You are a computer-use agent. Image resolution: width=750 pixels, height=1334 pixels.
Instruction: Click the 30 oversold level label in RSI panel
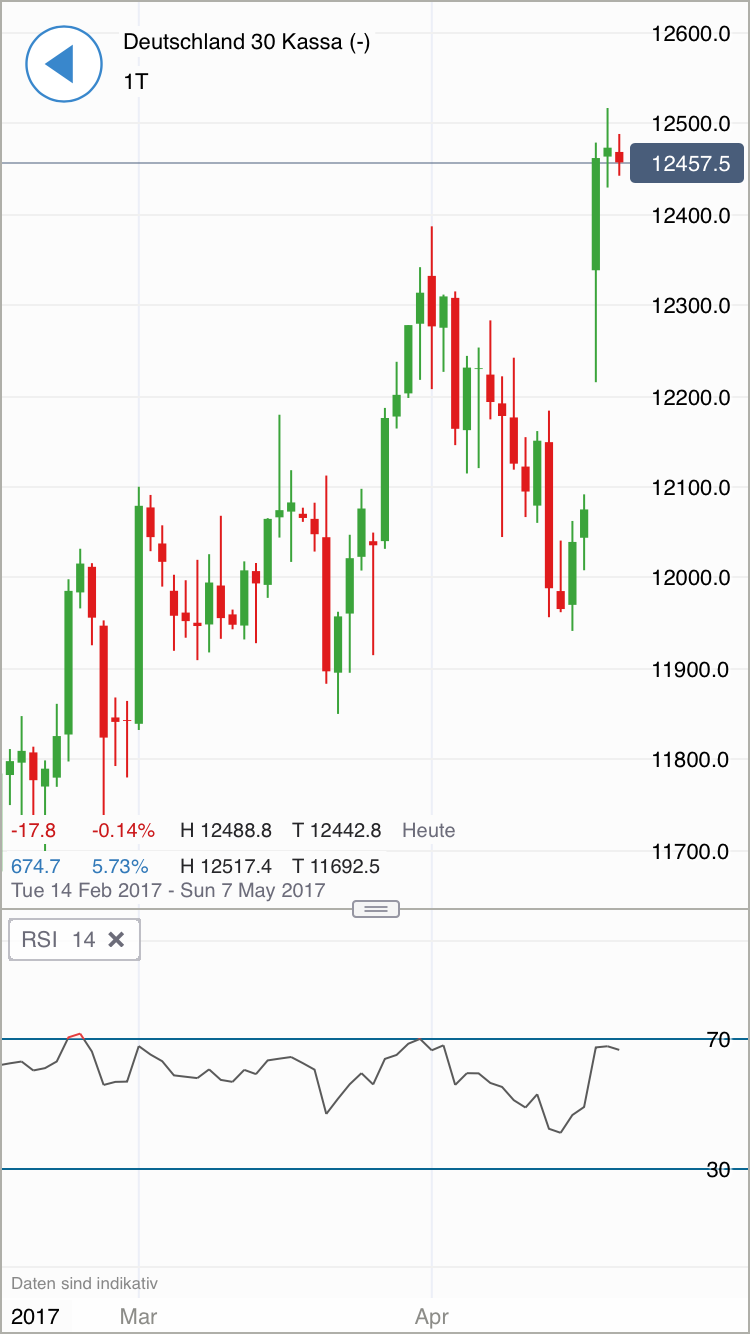click(718, 1170)
